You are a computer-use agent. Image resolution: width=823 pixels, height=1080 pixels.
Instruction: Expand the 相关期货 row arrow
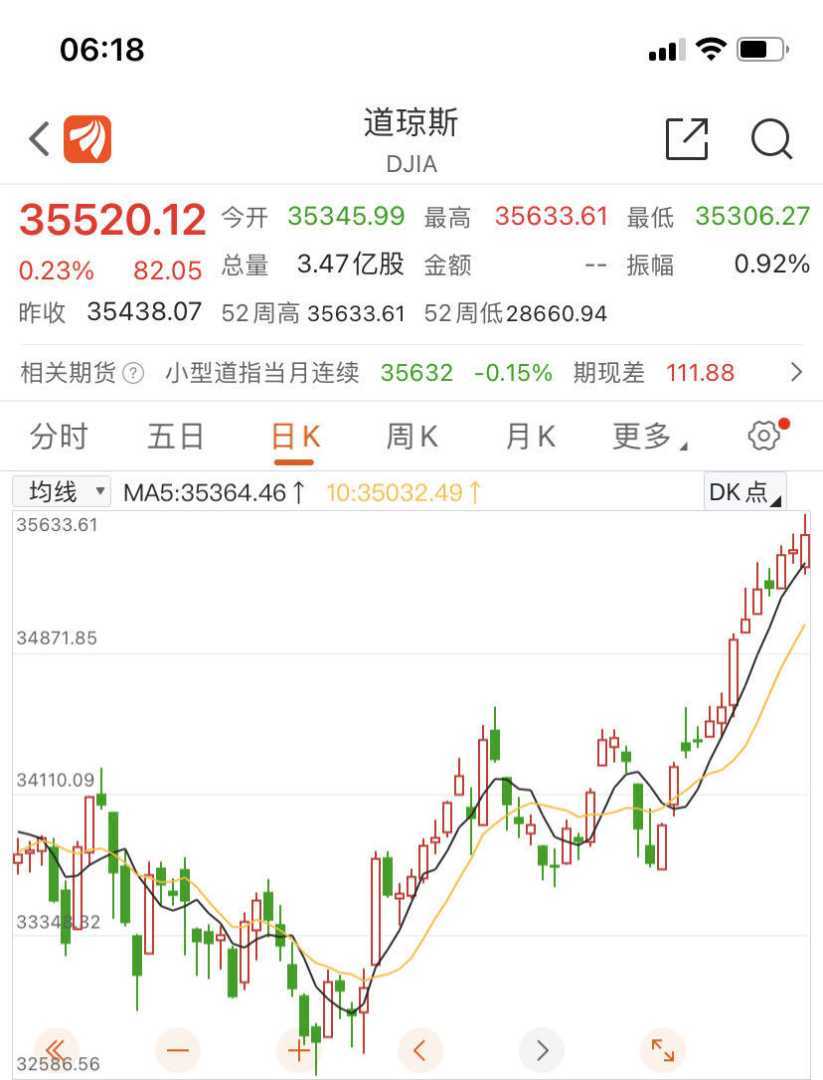click(796, 373)
